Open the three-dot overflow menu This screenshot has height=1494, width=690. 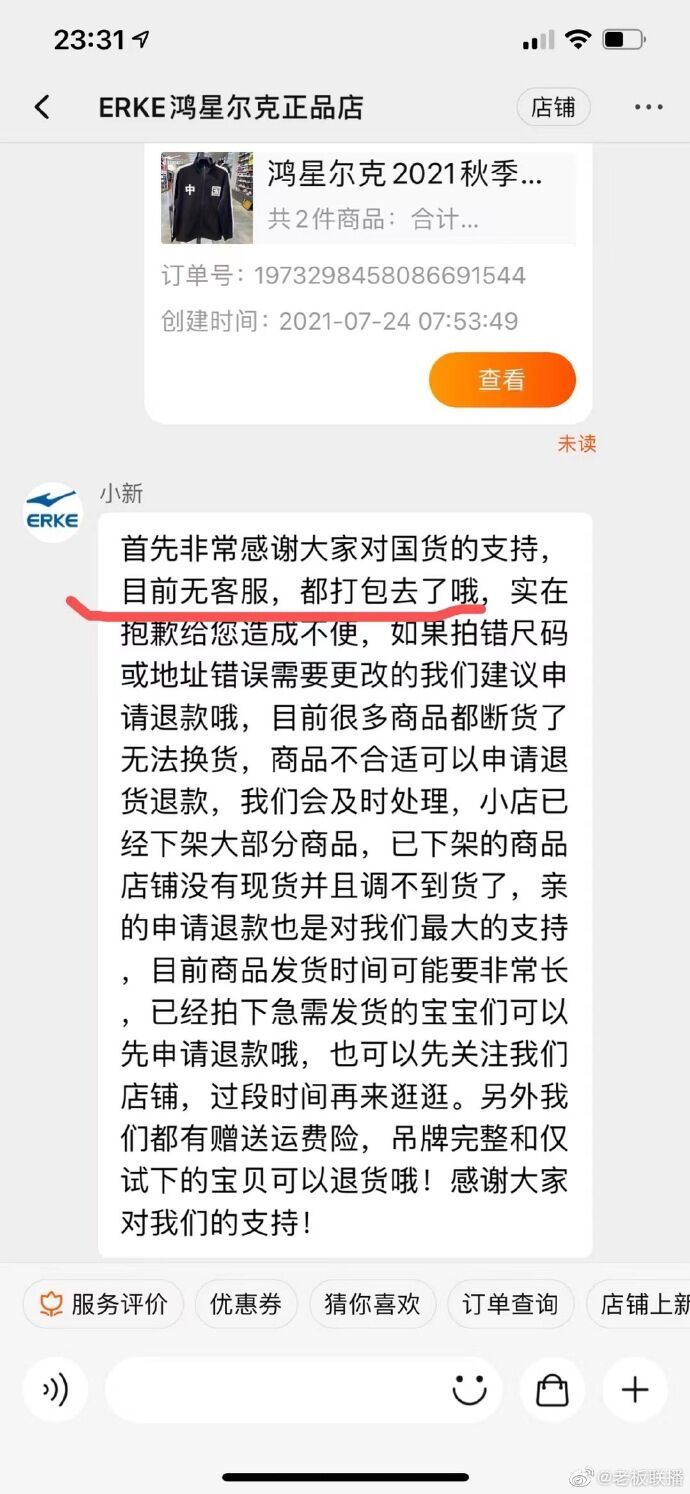coord(648,107)
